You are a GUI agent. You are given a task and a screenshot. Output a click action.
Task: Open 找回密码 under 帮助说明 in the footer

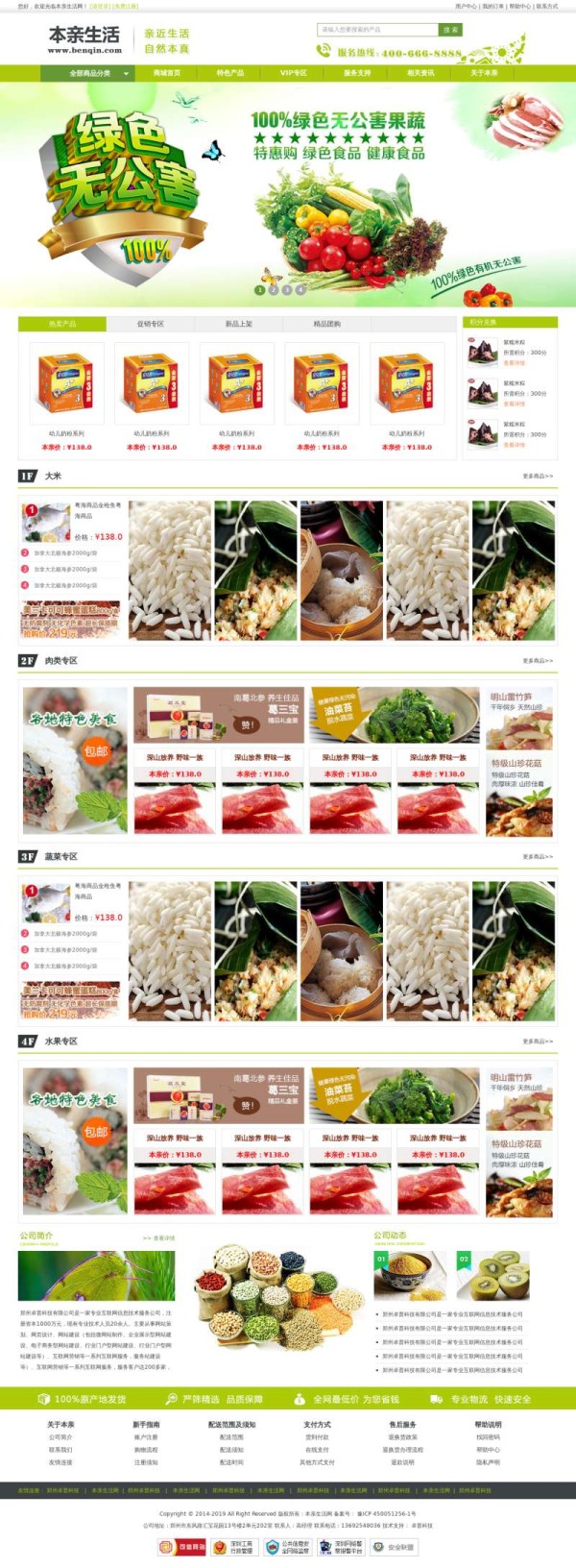point(488,1437)
